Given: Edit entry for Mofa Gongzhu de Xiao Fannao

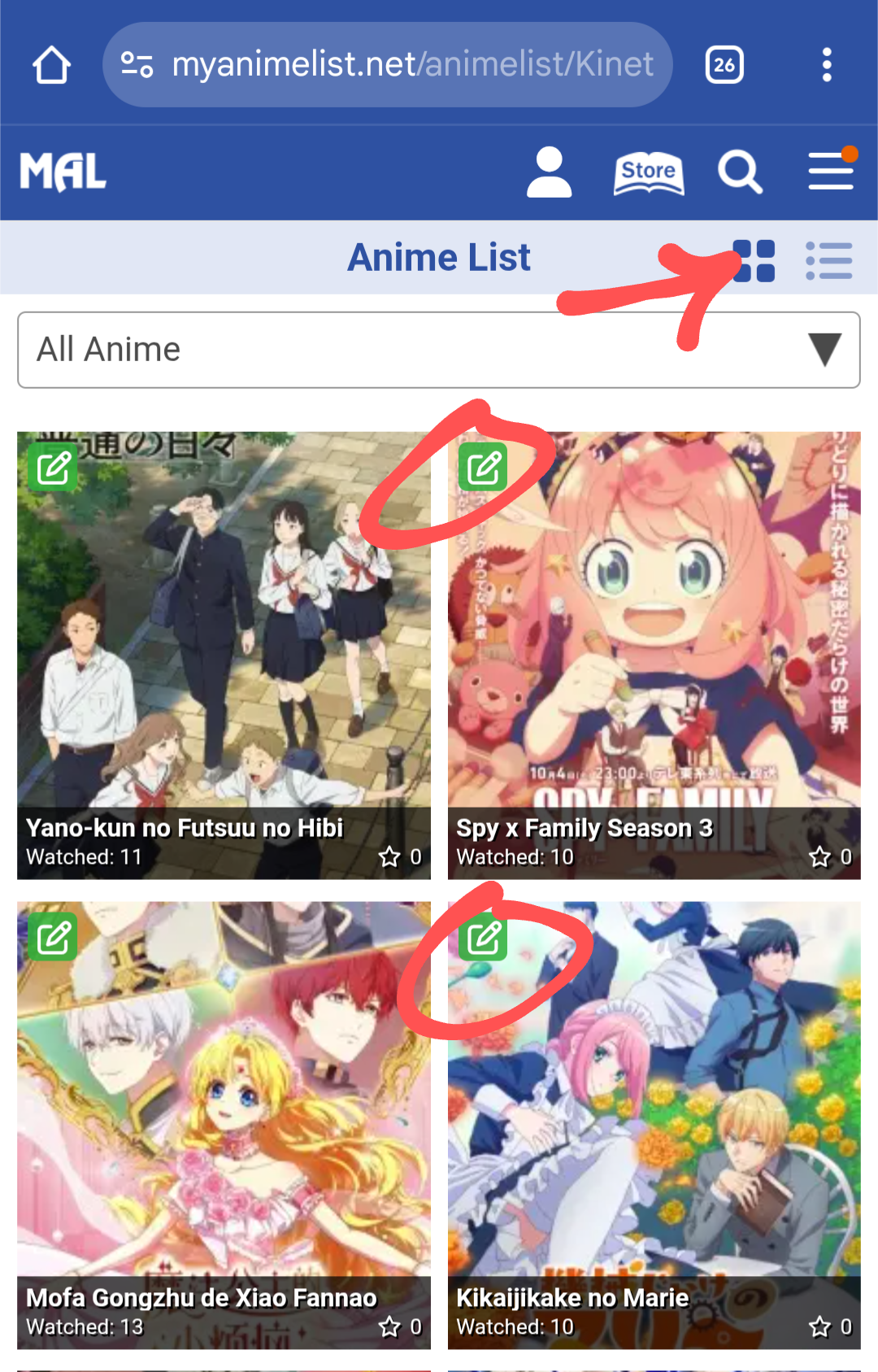Looking at the screenshot, I should pos(54,937).
